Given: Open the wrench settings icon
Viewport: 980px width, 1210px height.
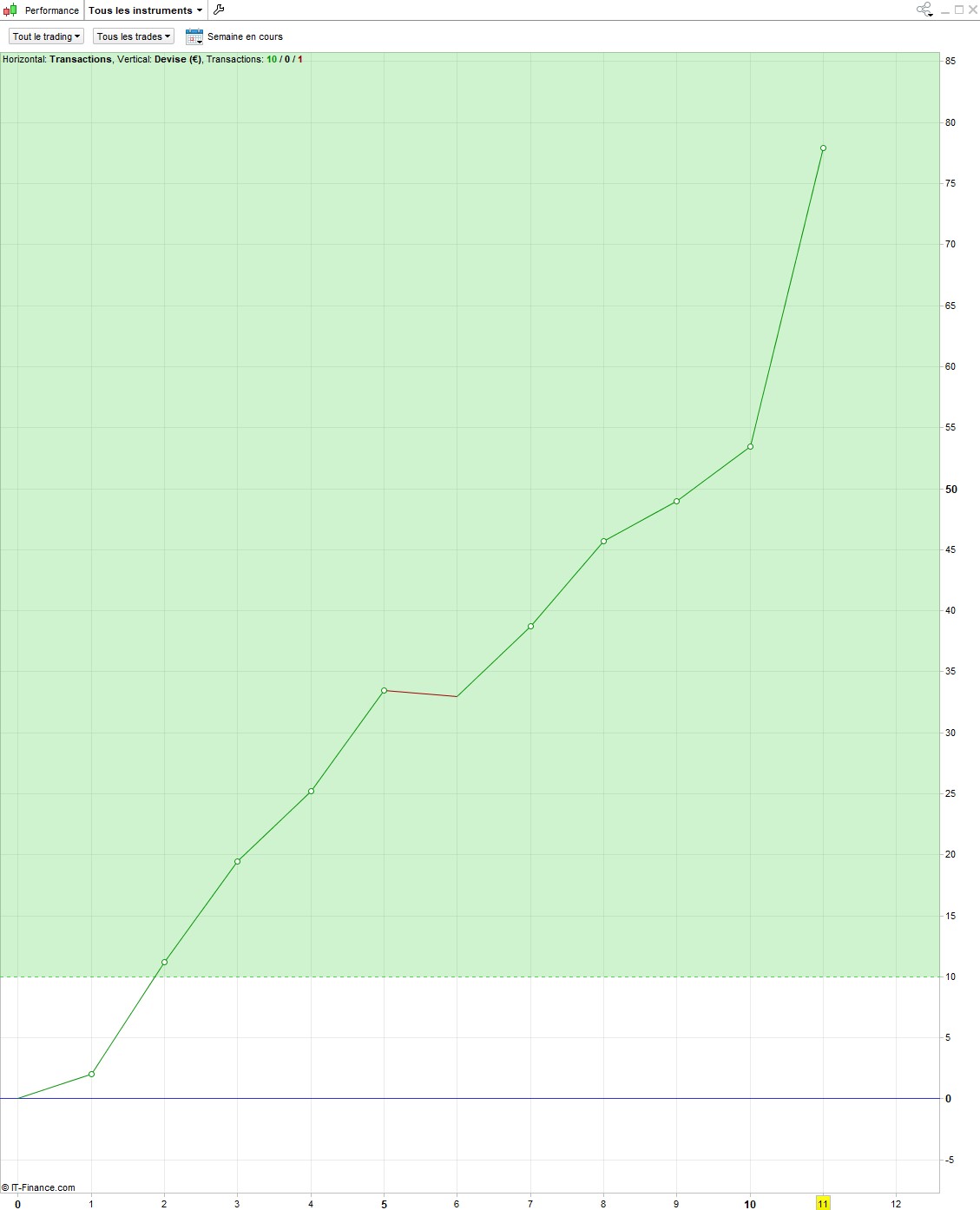Looking at the screenshot, I should click(x=219, y=10).
